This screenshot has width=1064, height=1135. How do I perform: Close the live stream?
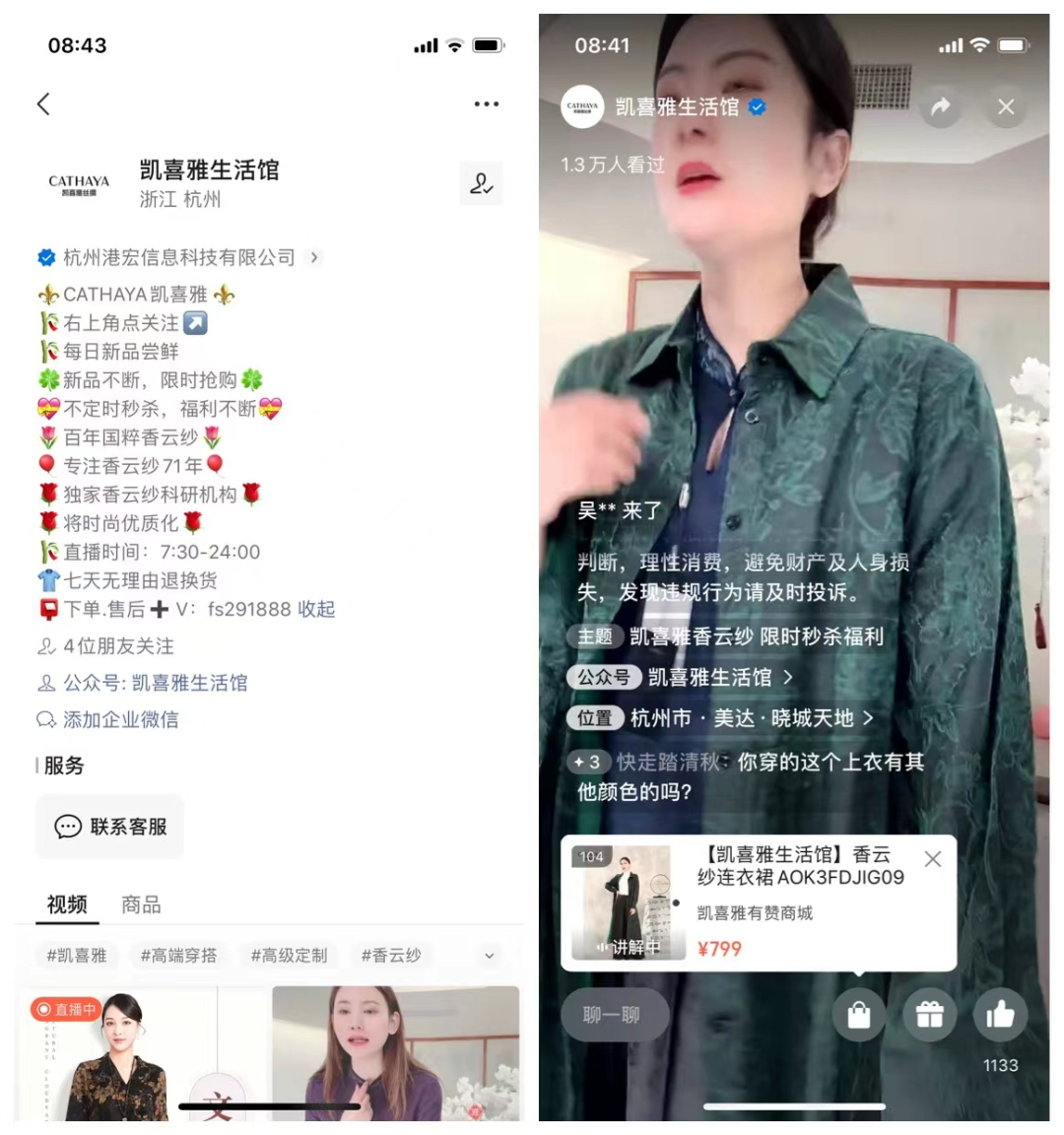(x=1006, y=106)
